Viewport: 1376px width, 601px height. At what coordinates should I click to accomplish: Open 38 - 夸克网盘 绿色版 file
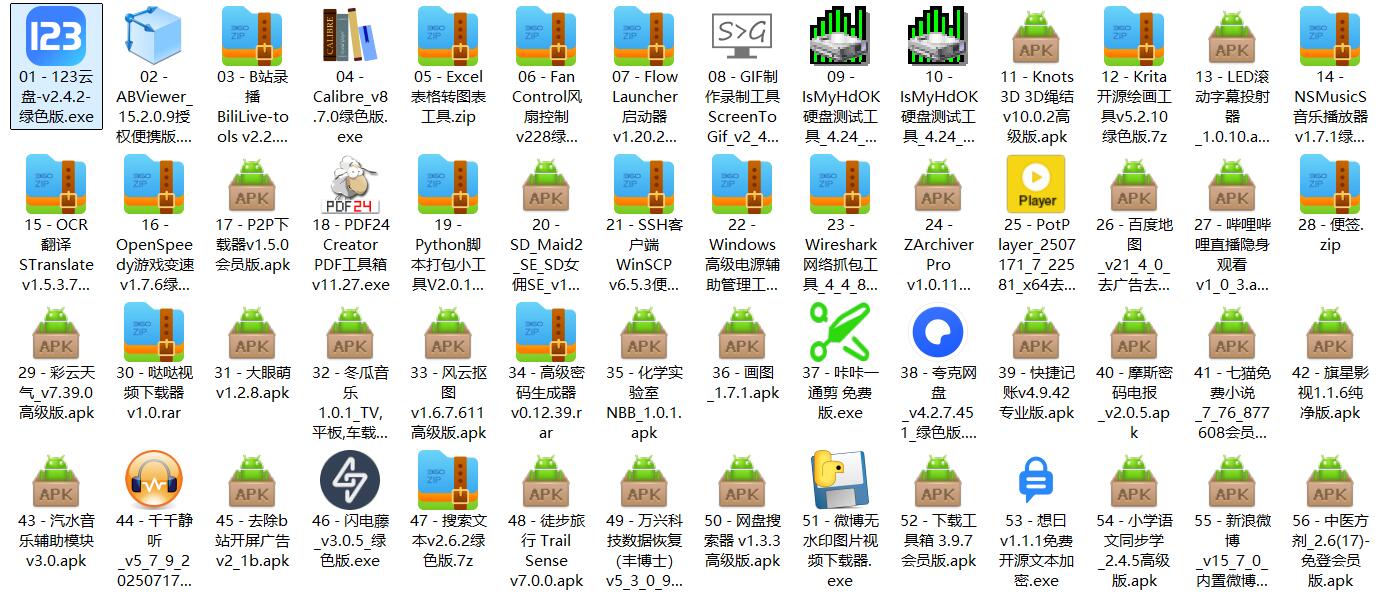(938, 333)
